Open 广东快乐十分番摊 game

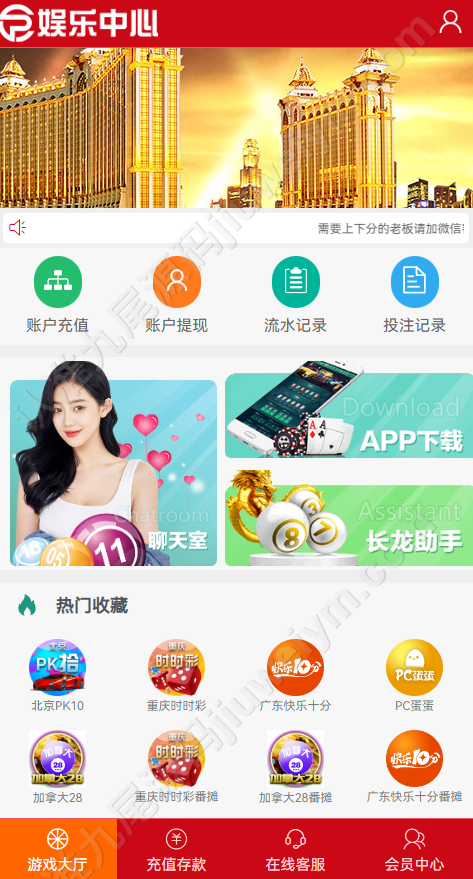coord(414,767)
